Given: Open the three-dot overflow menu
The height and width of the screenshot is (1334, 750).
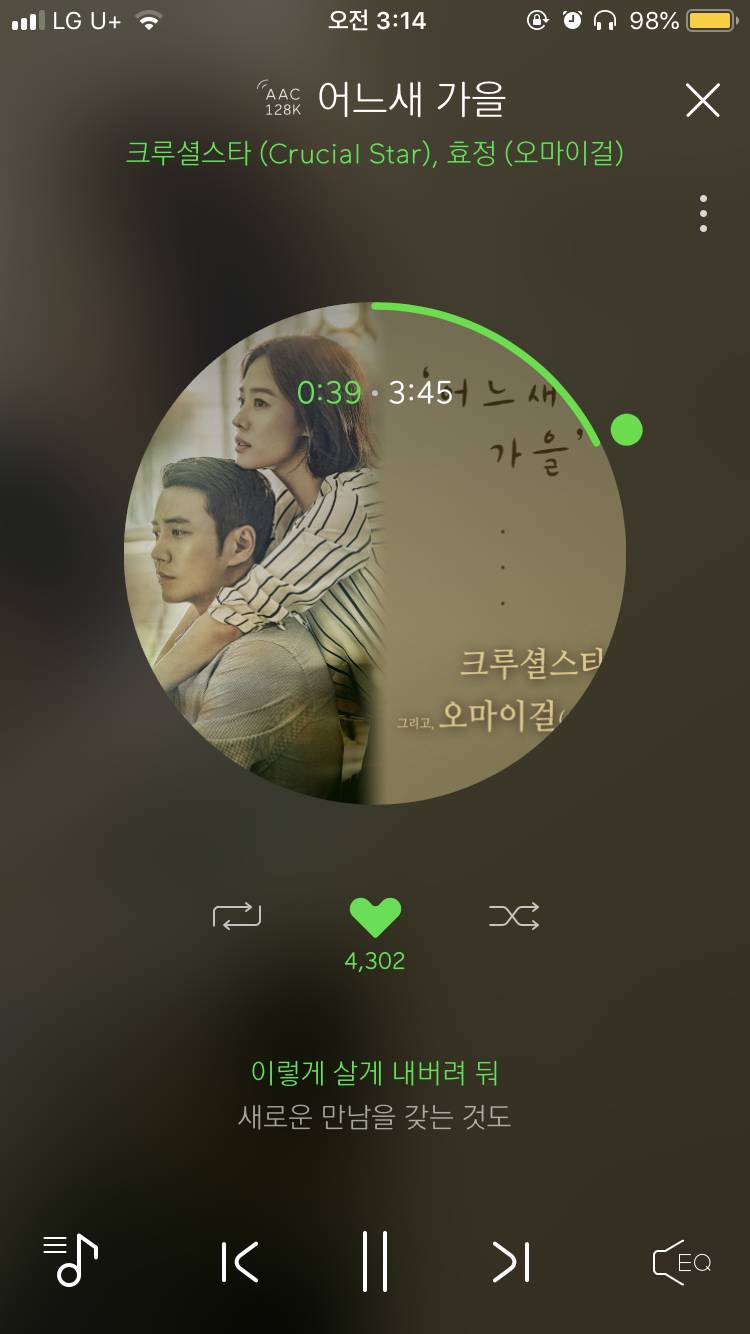Looking at the screenshot, I should coord(703,214).
